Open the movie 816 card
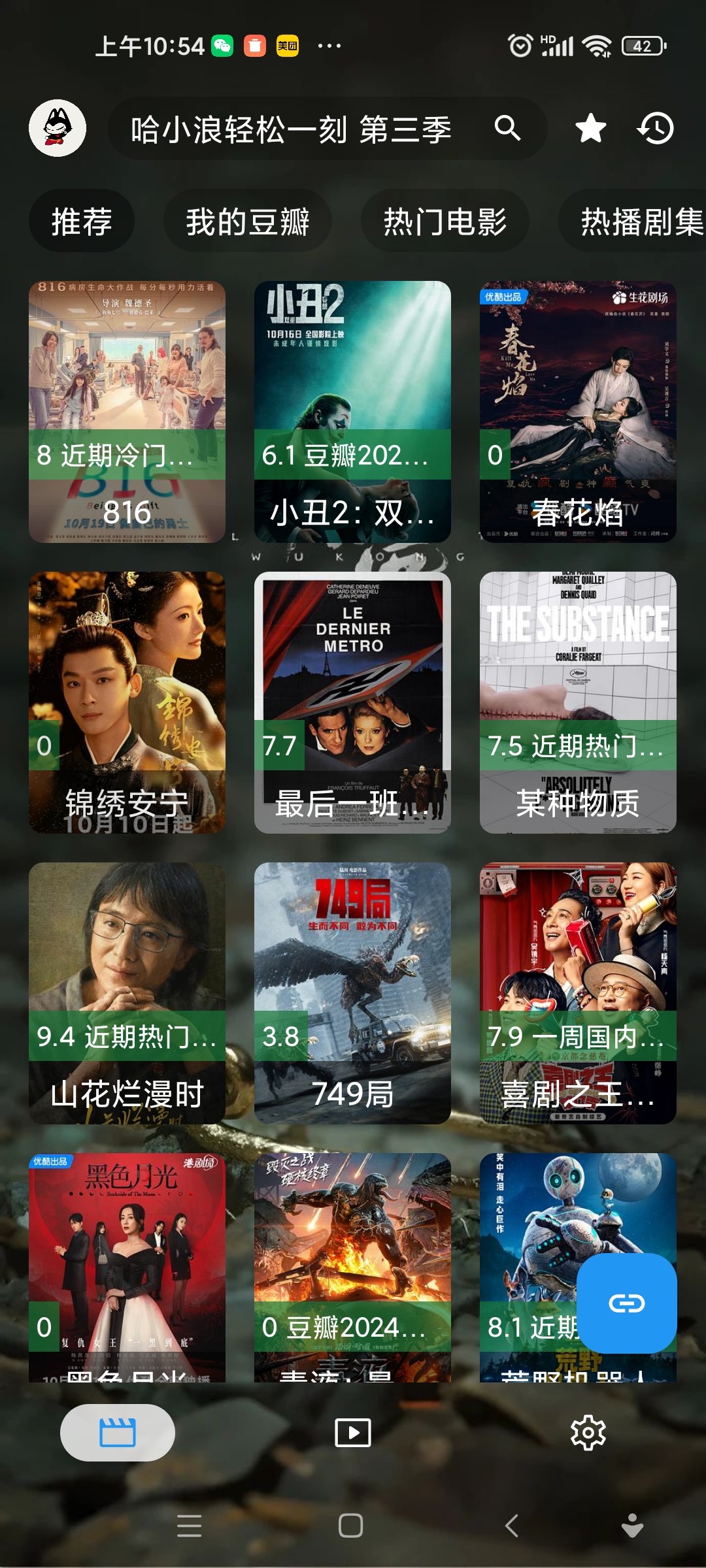The height and width of the screenshot is (1568, 706). click(x=127, y=412)
